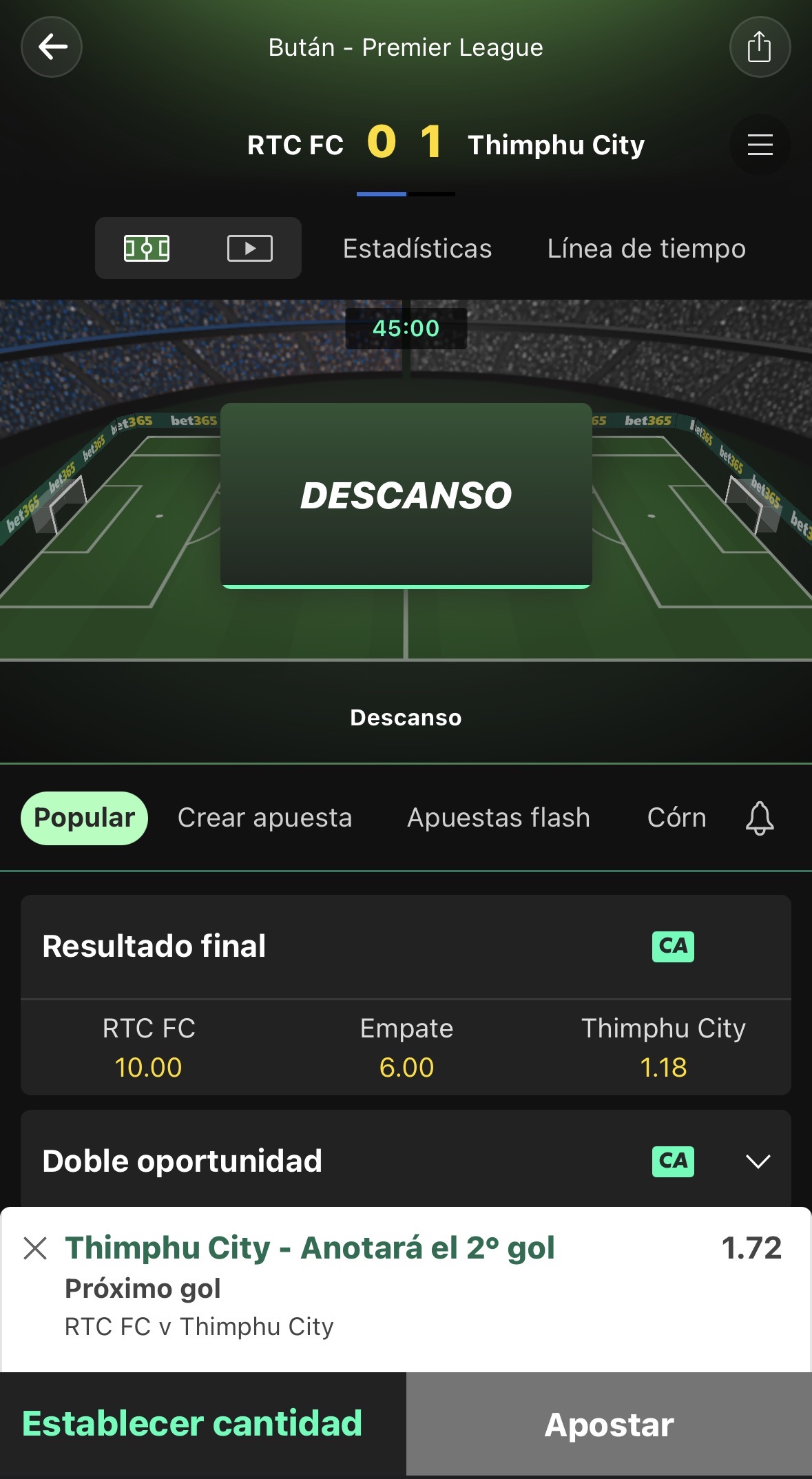
Task: Tap the Apostar button
Action: 609,1424
